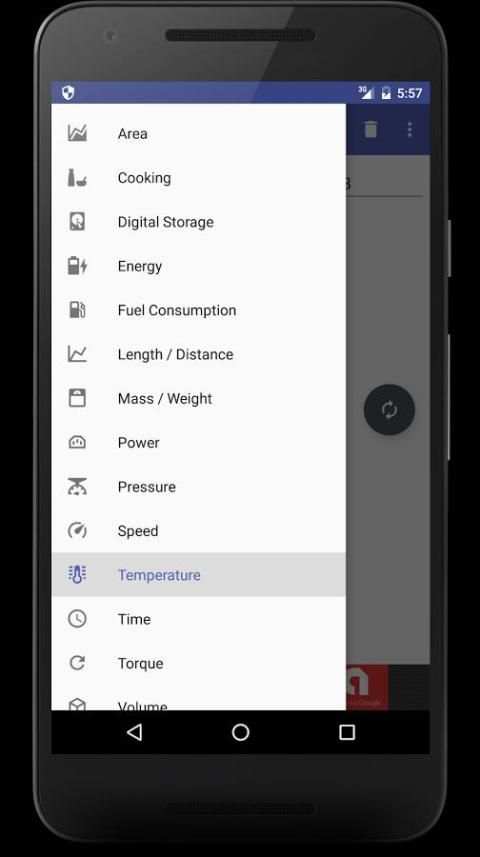This screenshot has height=857, width=480.
Task: Tap the highlighted Temperature item
Action: coord(198,574)
